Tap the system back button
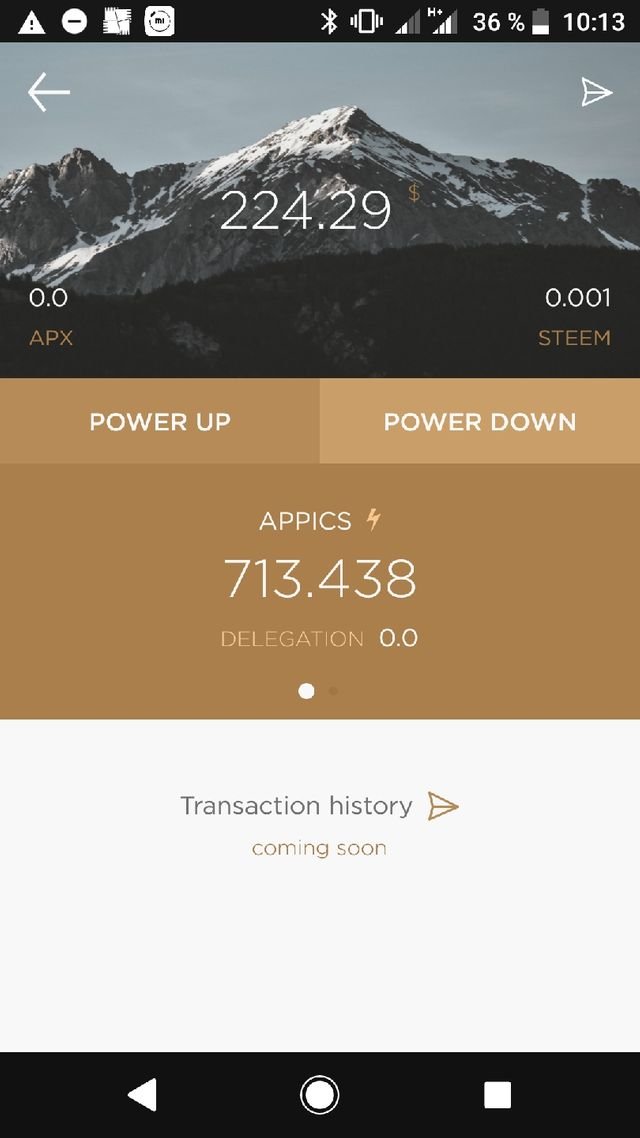Screen dimensions: 640x1138 tap(142, 1095)
